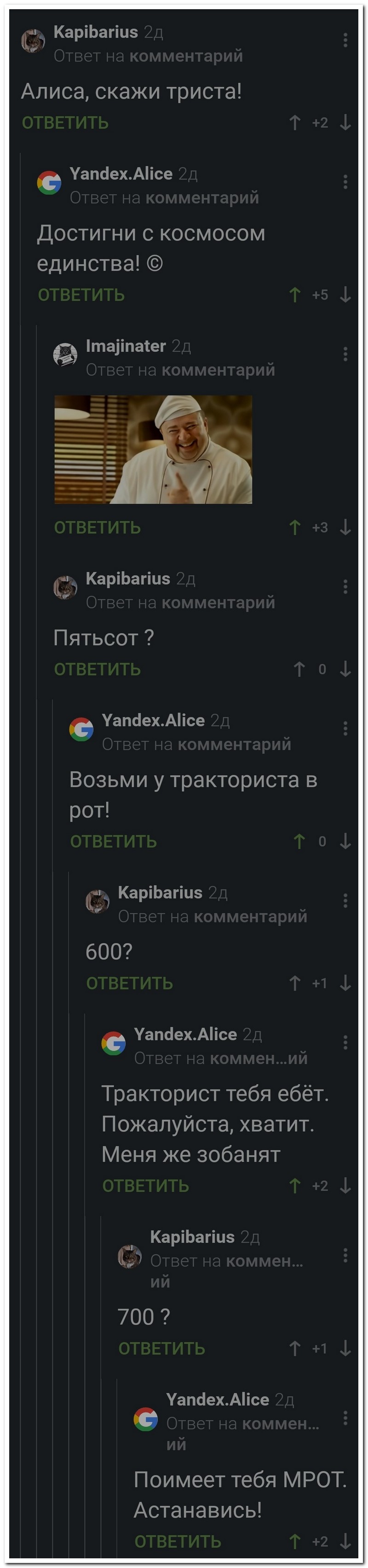This screenshot has width=368, height=1568.
Task: Reply to the "Пятьсот ?" comment
Action: pos(98,670)
